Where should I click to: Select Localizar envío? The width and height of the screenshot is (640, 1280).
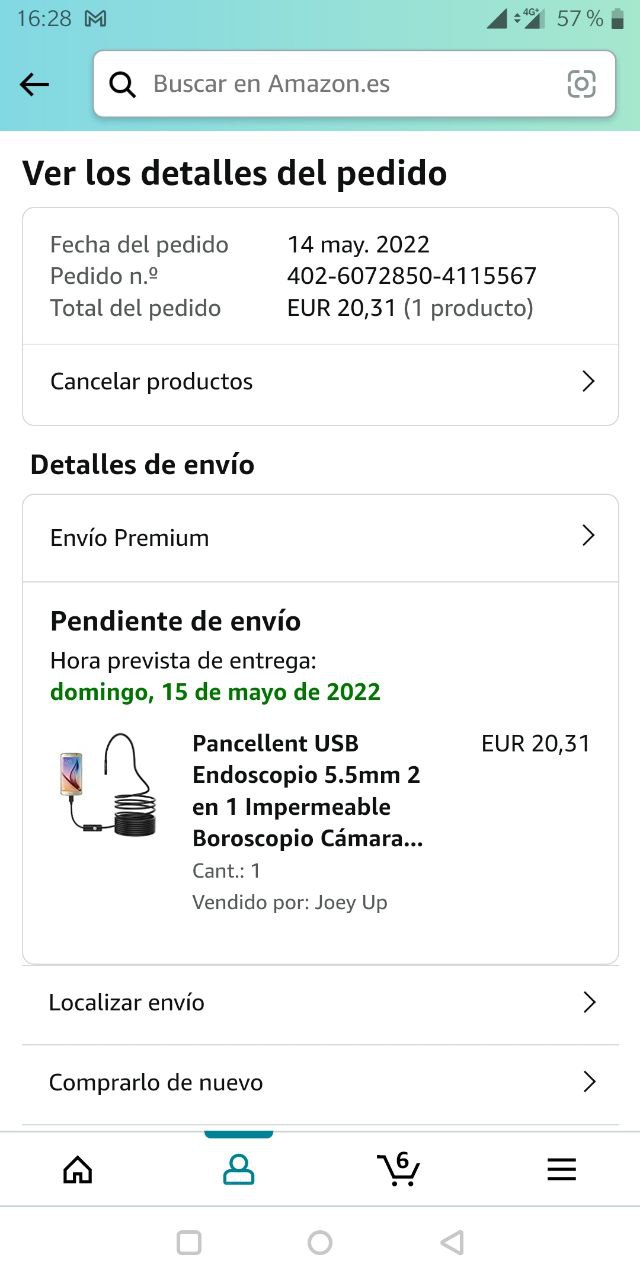pos(320,1003)
